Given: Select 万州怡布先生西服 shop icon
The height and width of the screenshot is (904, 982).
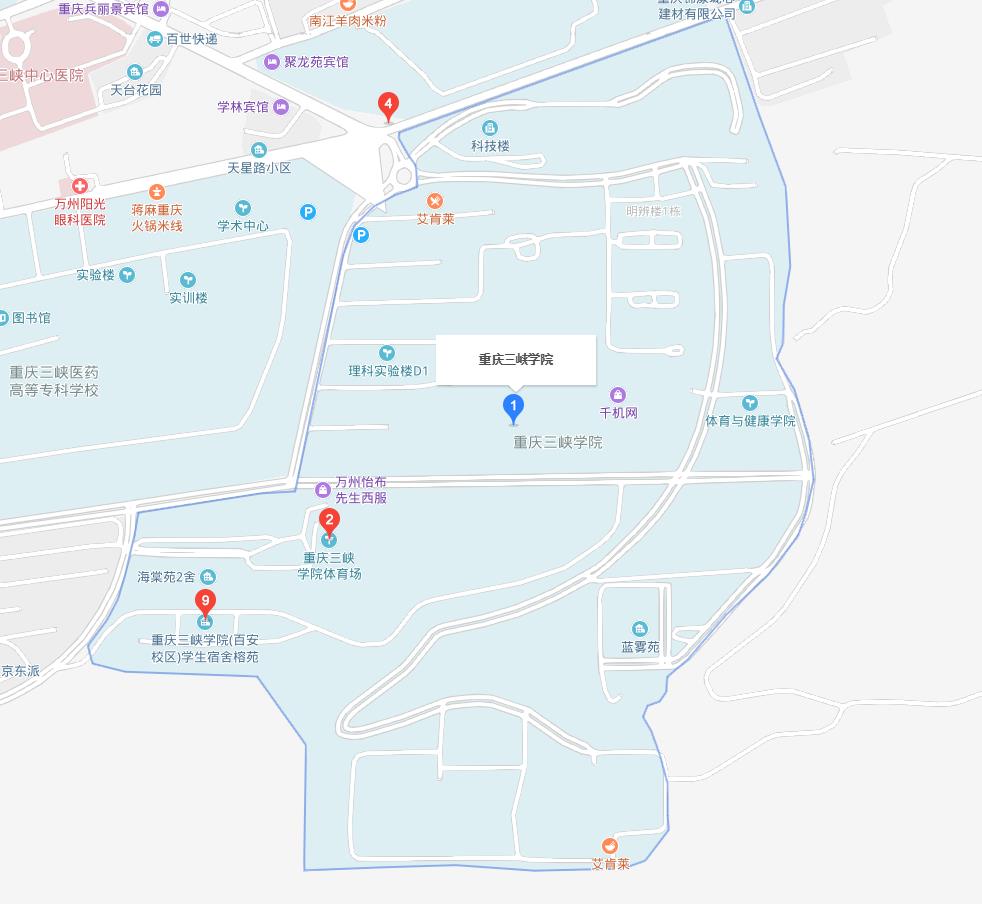Looking at the screenshot, I should pyautogui.click(x=323, y=489).
